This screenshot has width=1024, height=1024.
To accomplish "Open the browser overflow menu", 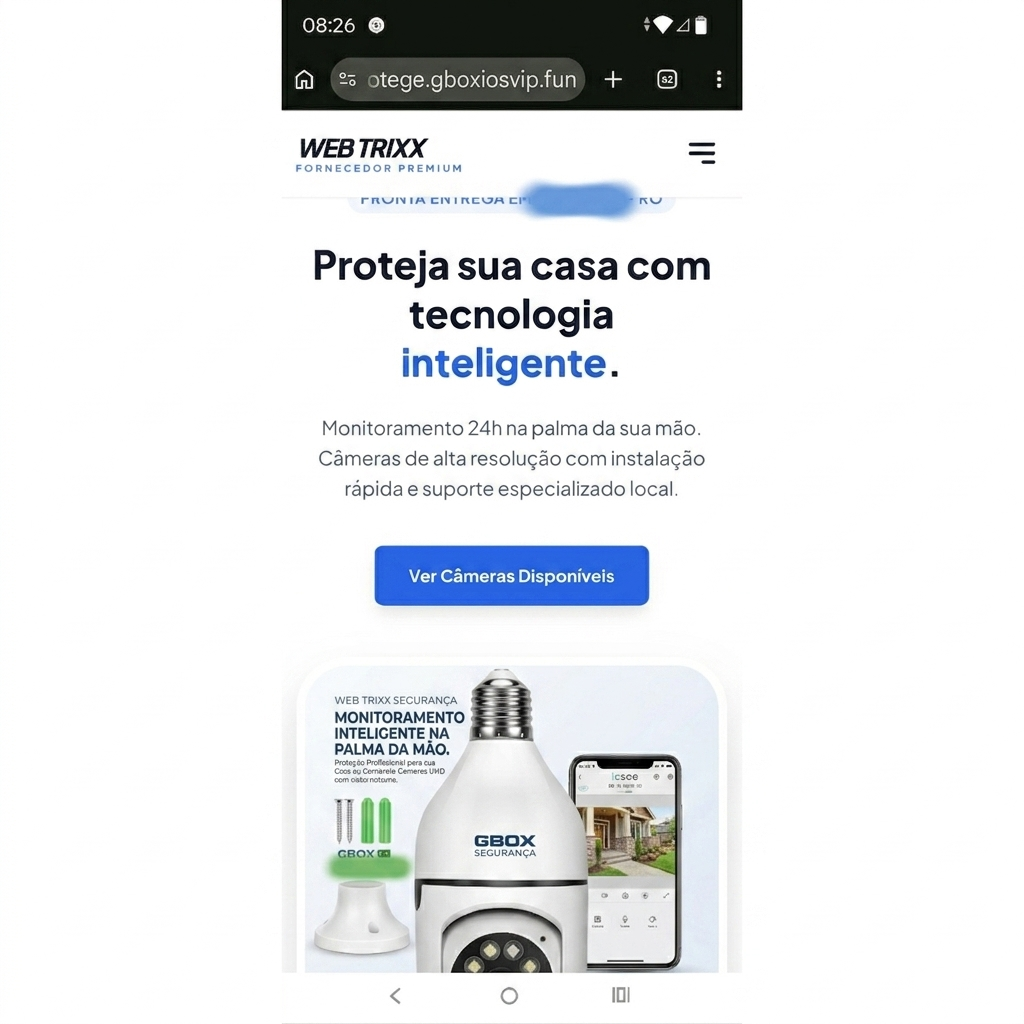I will click(x=719, y=80).
